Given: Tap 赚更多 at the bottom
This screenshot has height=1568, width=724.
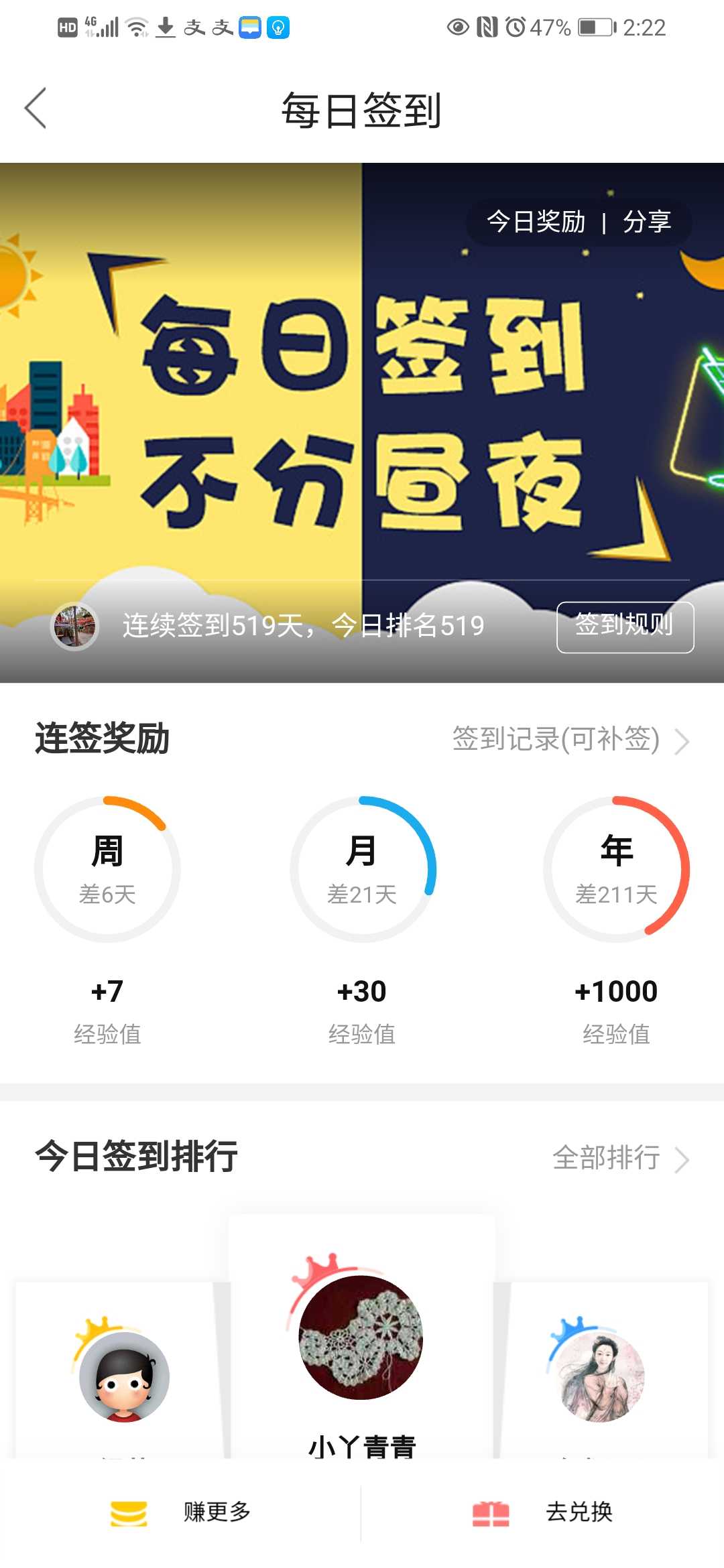Looking at the screenshot, I should pos(181,1512).
